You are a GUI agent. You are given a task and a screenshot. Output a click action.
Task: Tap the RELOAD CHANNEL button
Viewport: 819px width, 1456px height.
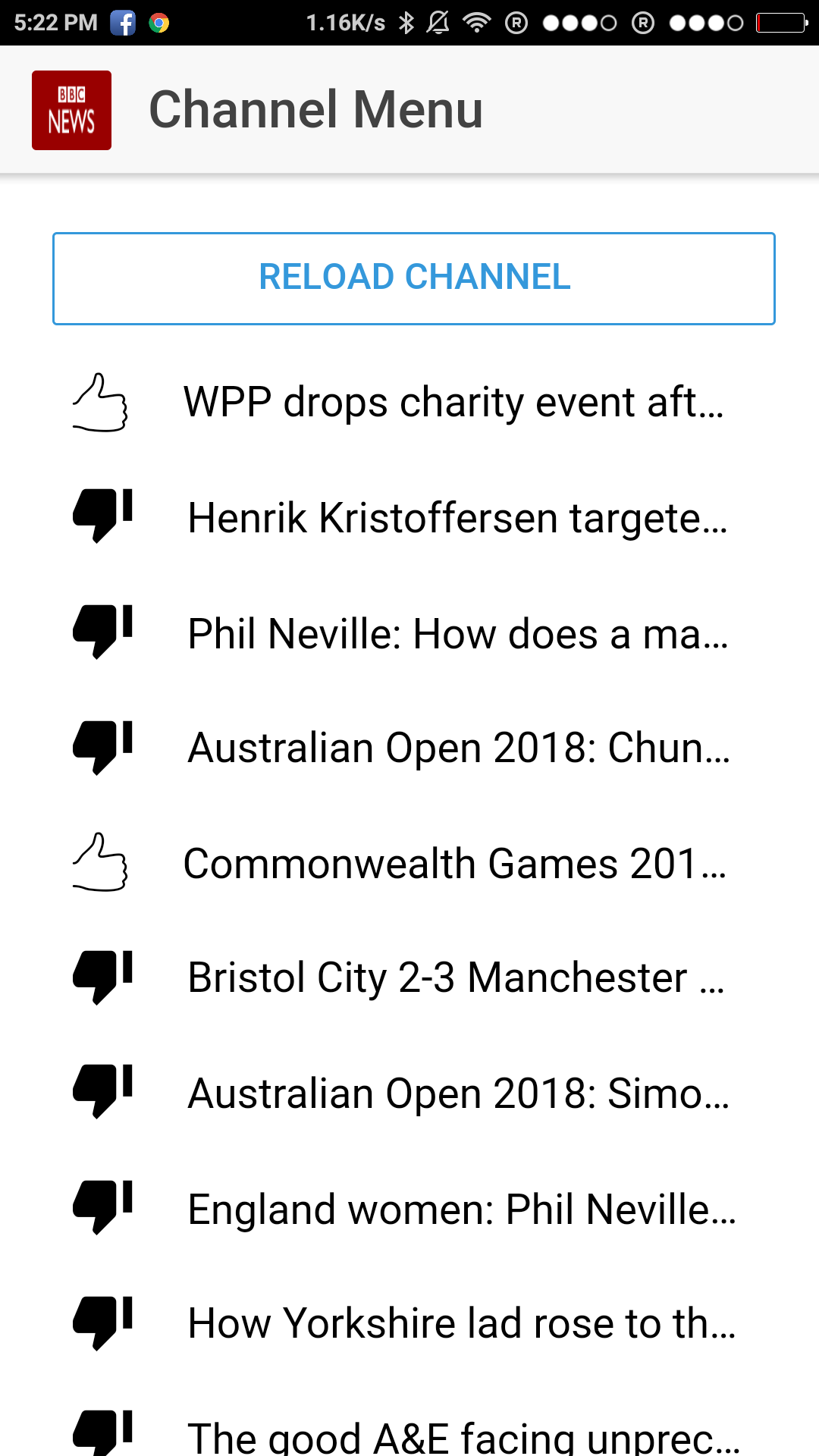click(413, 278)
